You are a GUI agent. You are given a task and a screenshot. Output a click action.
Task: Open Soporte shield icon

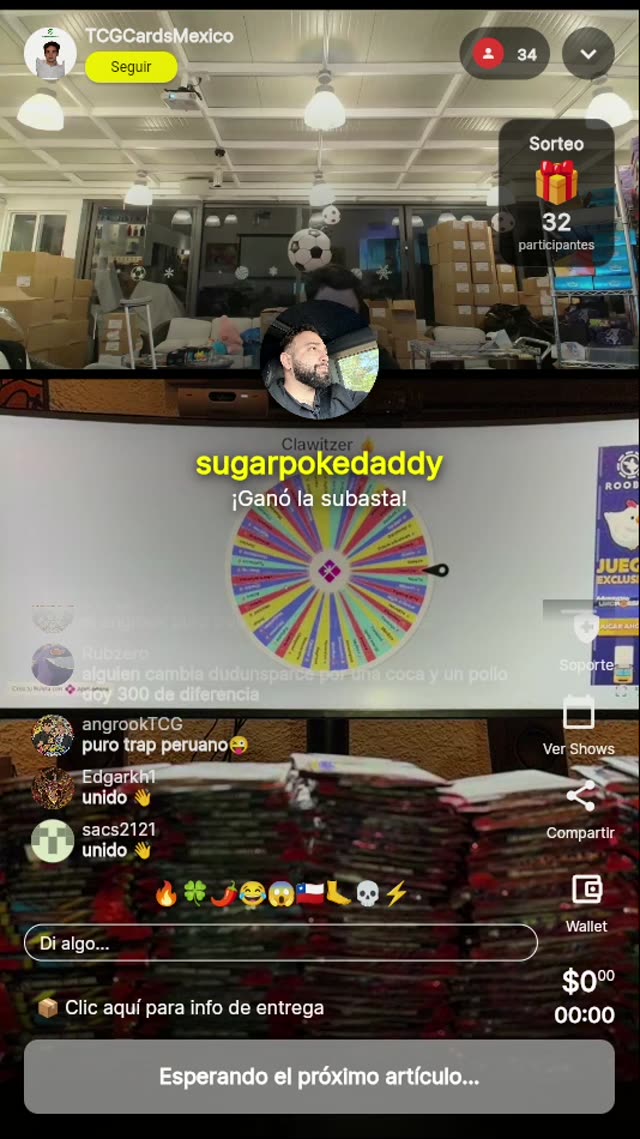[x=586, y=630]
